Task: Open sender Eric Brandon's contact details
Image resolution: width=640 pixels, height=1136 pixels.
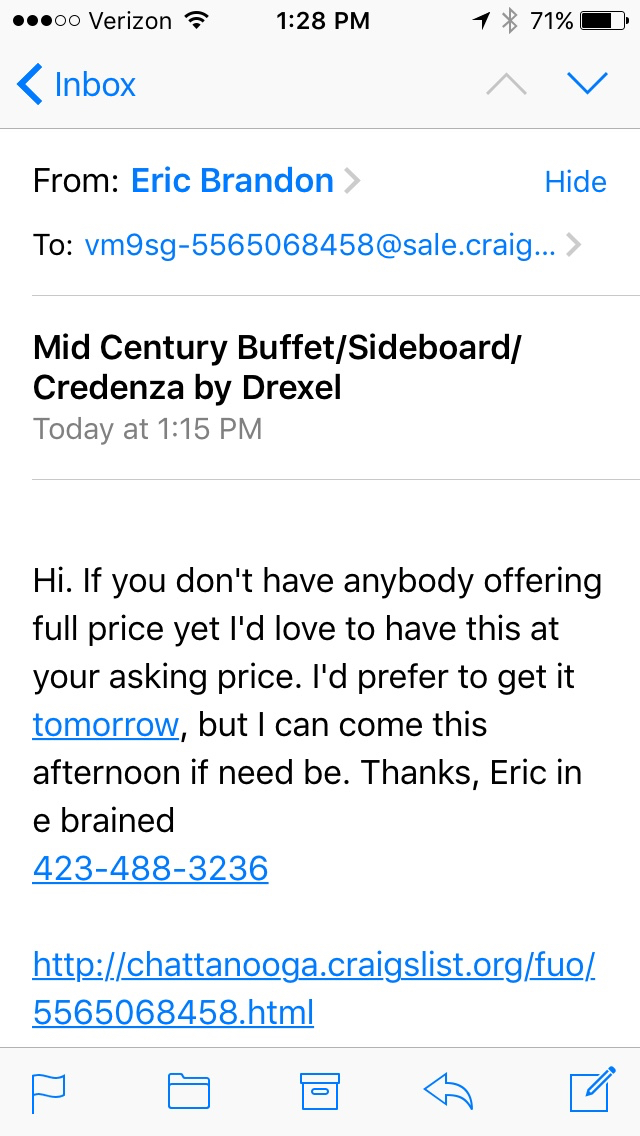Action: [x=233, y=181]
